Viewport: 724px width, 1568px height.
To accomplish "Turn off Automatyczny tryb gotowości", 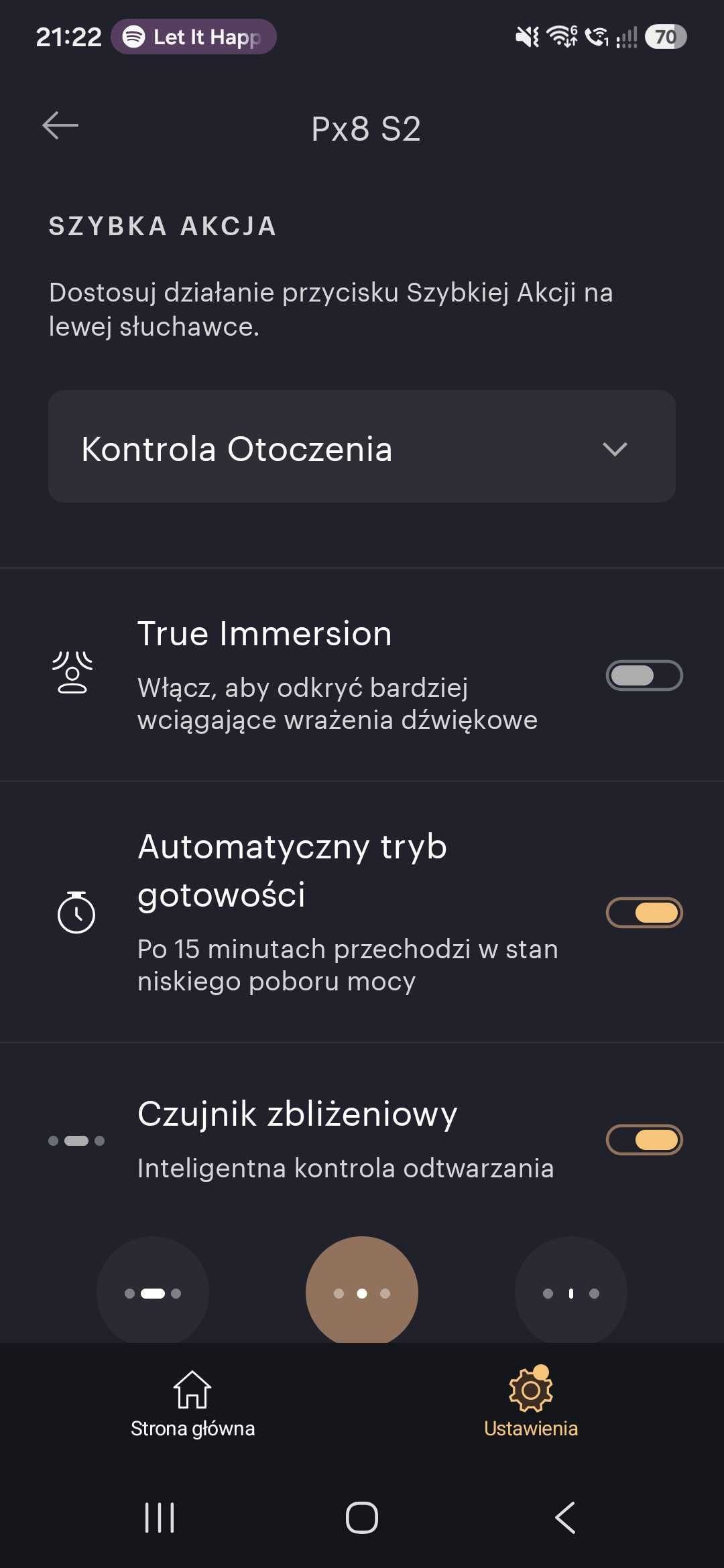I will click(644, 913).
